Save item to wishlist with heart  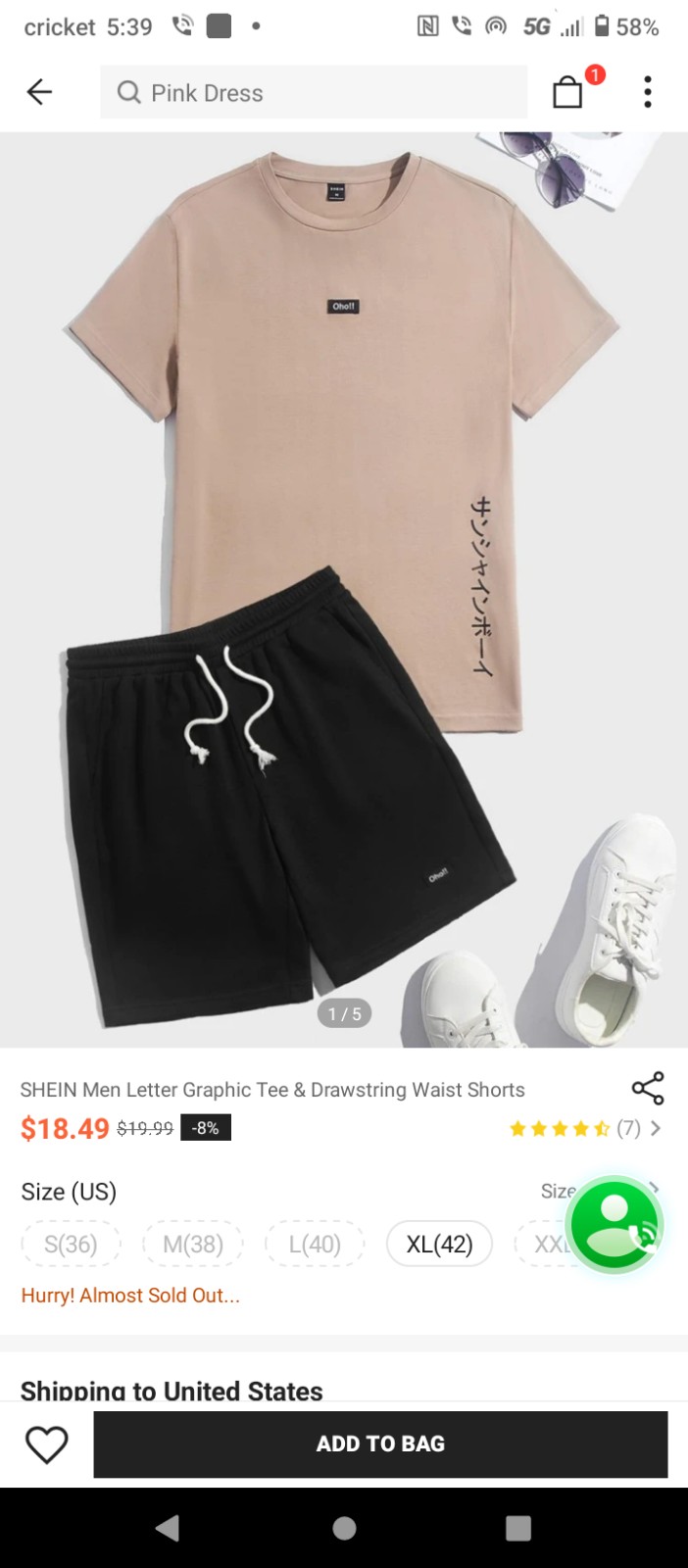[x=46, y=1445]
